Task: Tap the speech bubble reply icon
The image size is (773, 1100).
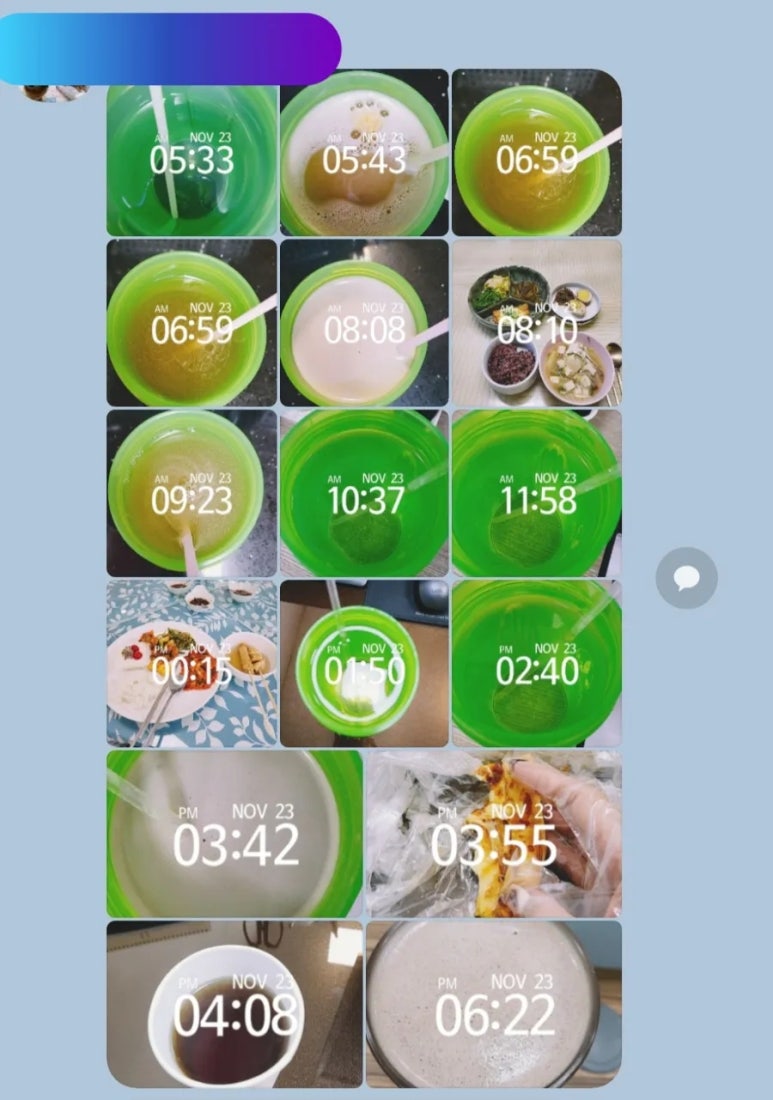Action: [x=686, y=578]
